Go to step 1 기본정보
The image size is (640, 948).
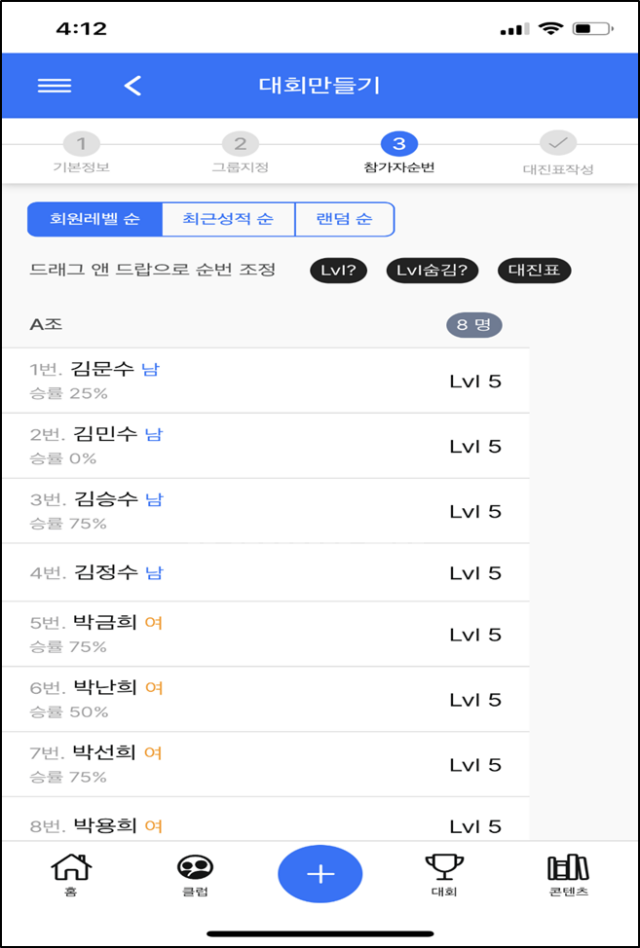click(x=82, y=153)
